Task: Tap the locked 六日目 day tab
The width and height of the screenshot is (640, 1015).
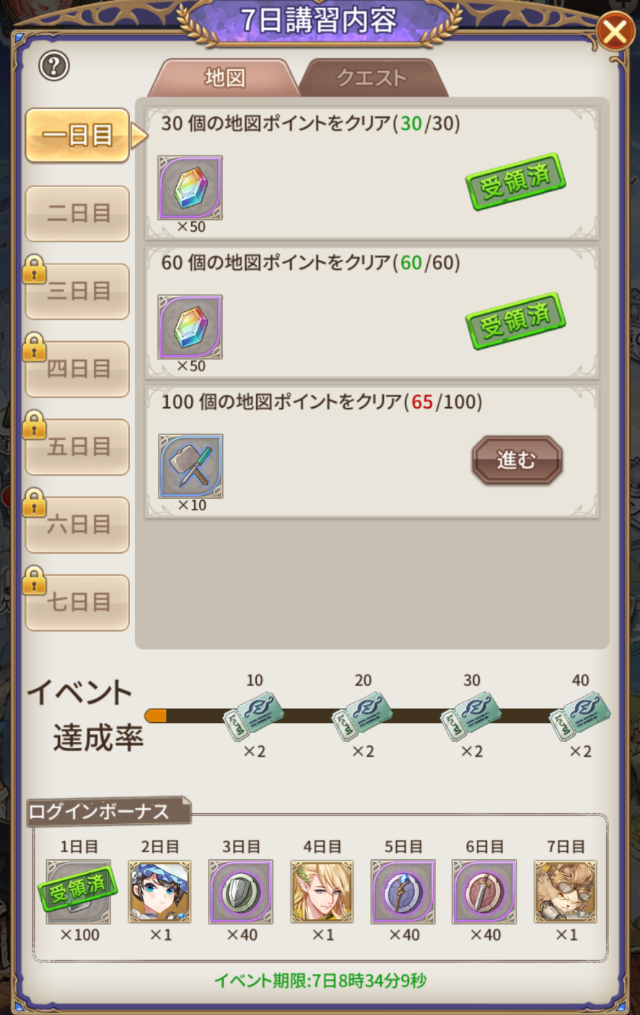Action: point(78,525)
